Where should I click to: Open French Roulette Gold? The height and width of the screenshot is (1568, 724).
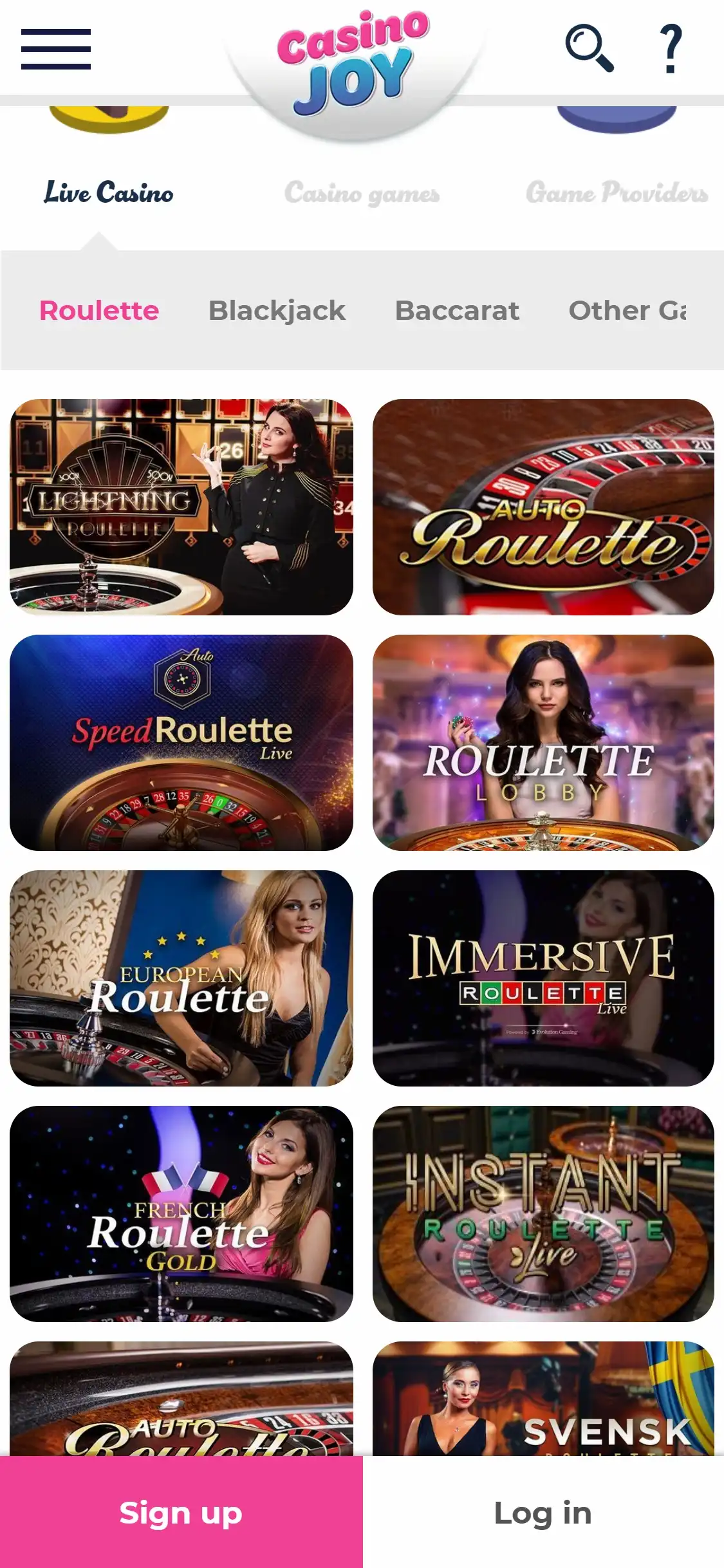click(x=181, y=1213)
